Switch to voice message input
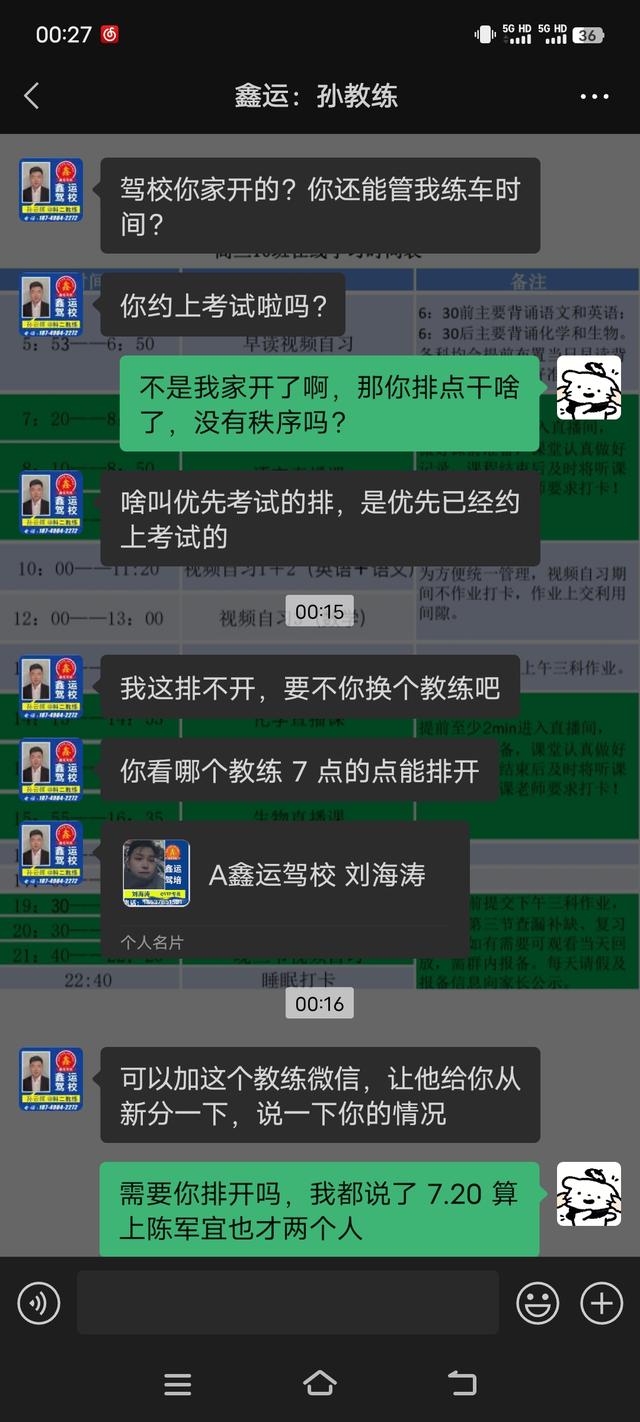 39,1303
